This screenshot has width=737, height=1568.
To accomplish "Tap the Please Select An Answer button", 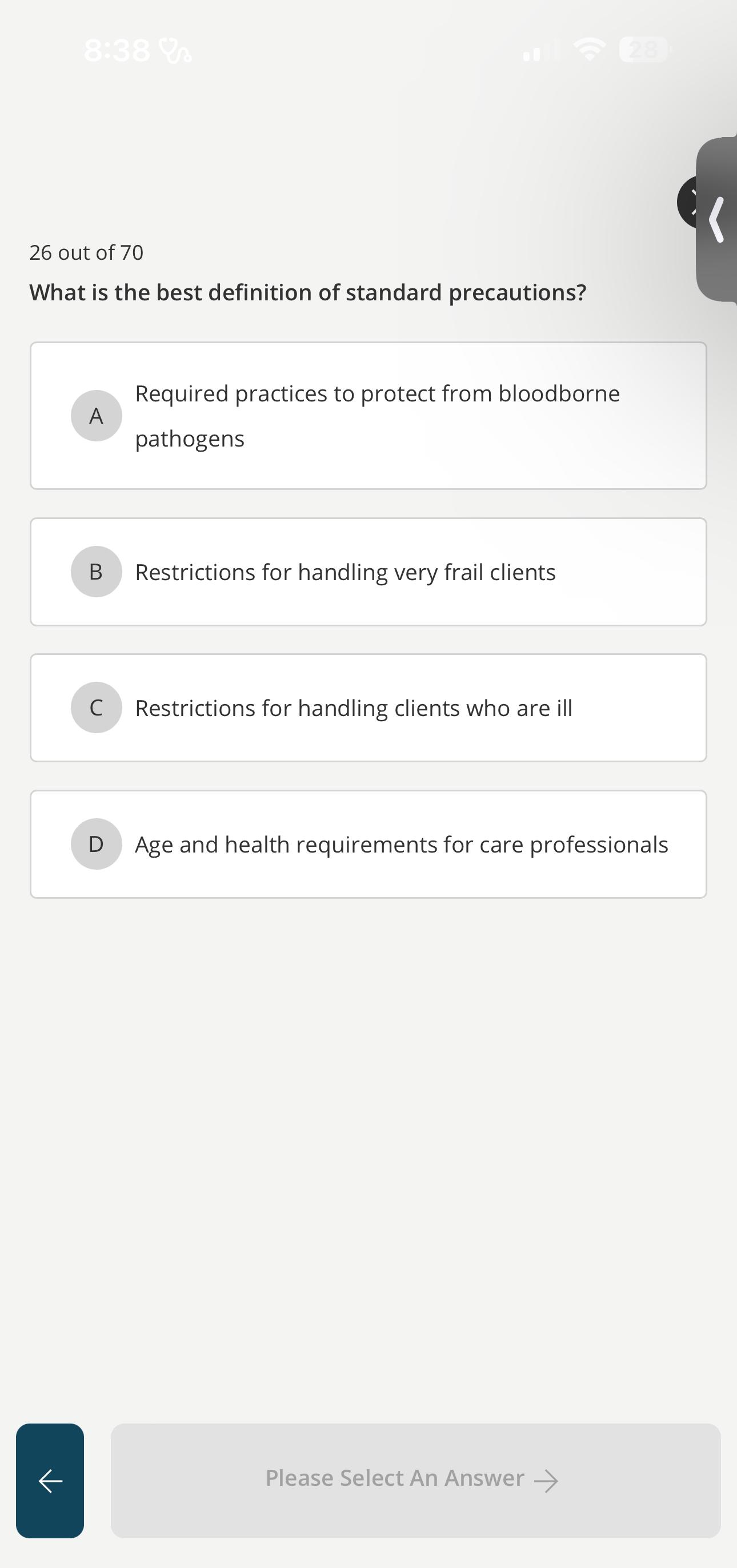I will (415, 1480).
